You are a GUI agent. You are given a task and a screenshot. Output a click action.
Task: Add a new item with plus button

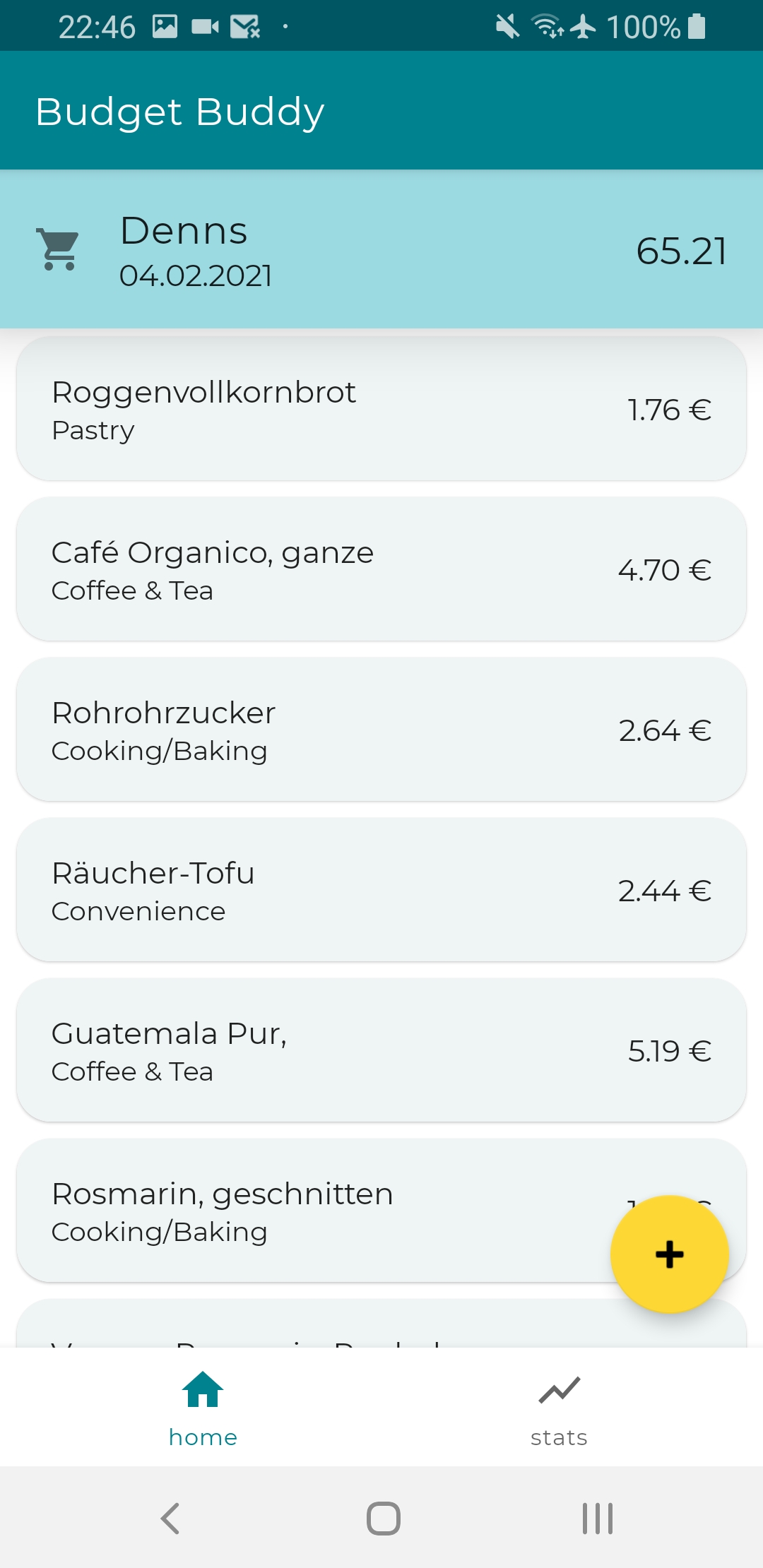(669, 1254)
